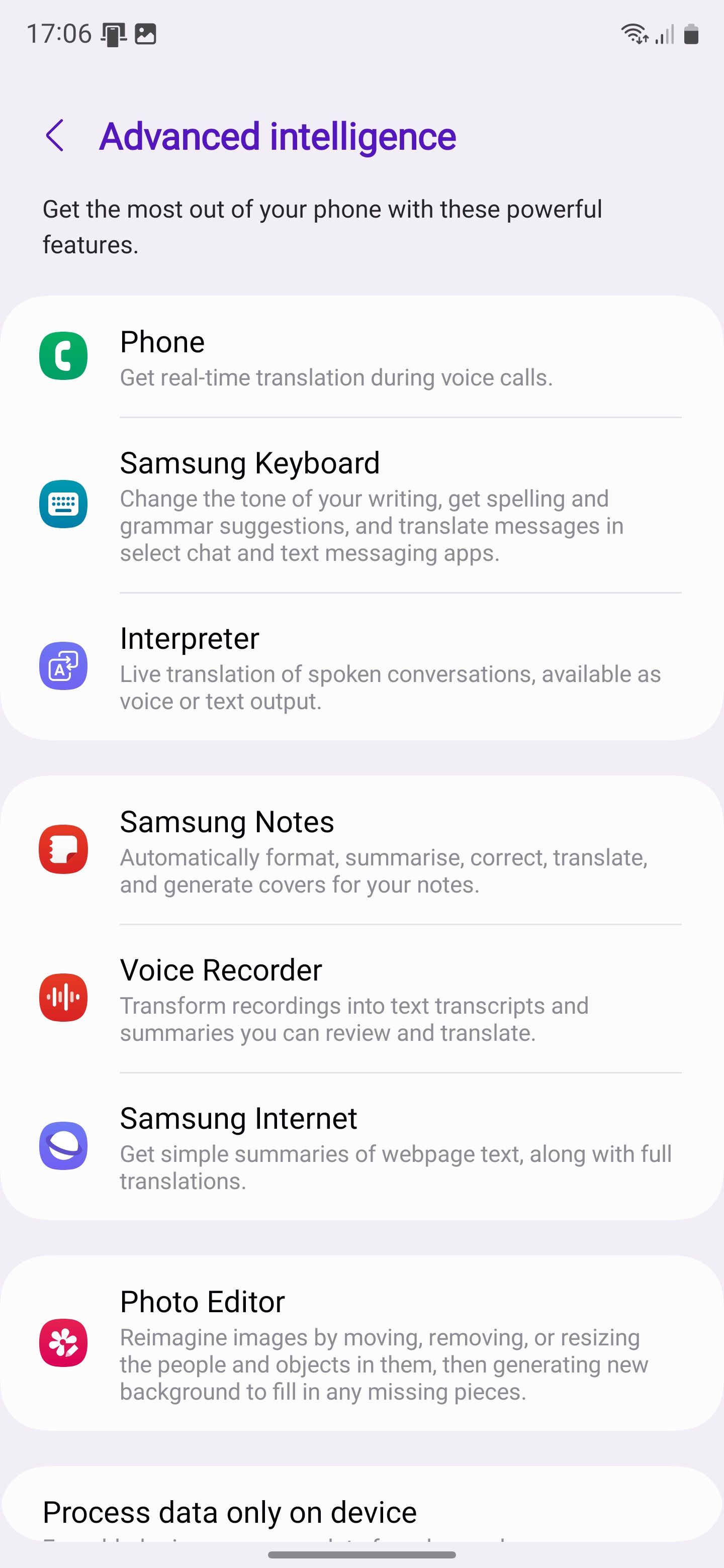724x1568 pixels.
Task: Tap the Interpreter list entry
Action: tap(361, 666)
